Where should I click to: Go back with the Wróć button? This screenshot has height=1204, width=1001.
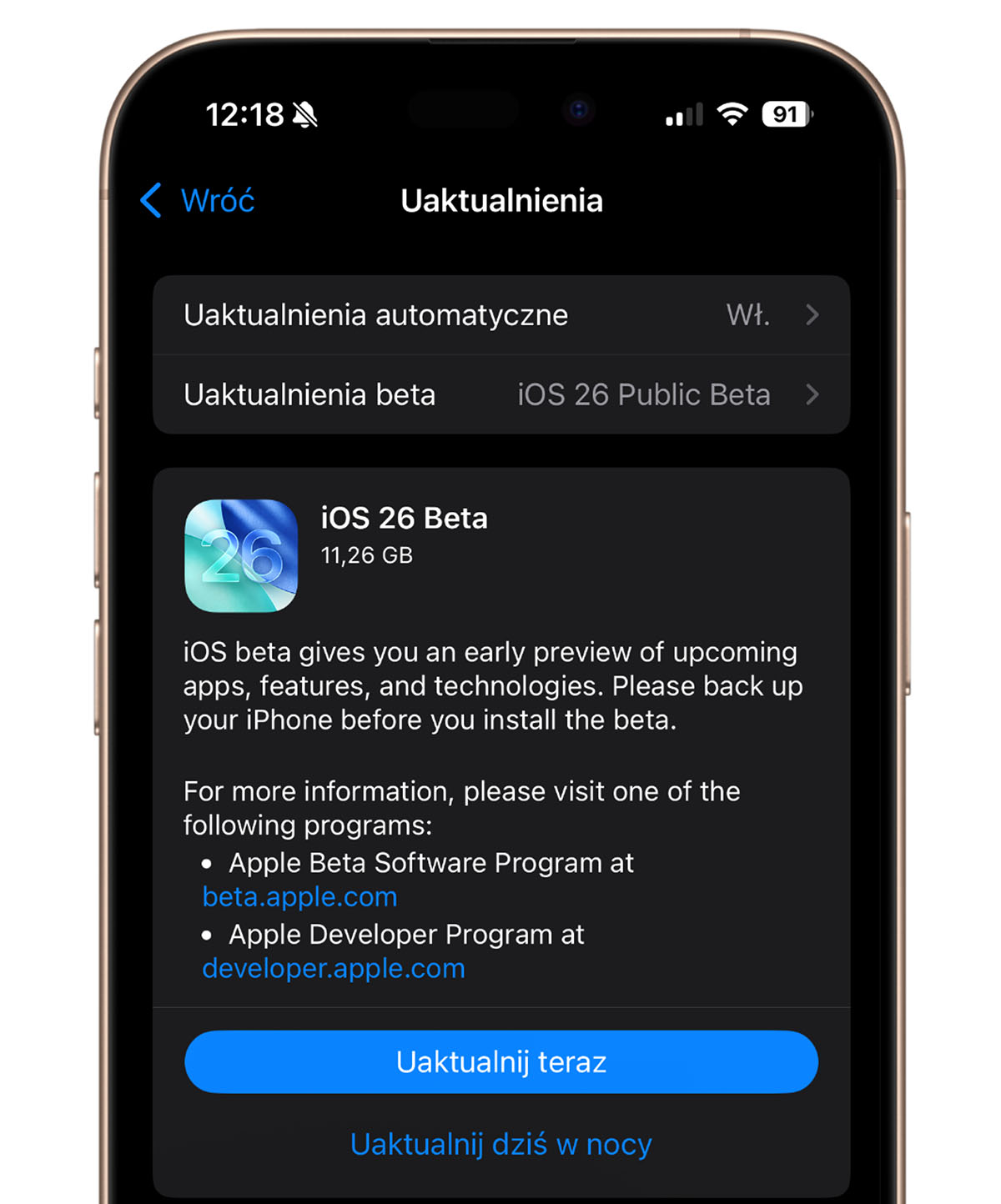199,201
